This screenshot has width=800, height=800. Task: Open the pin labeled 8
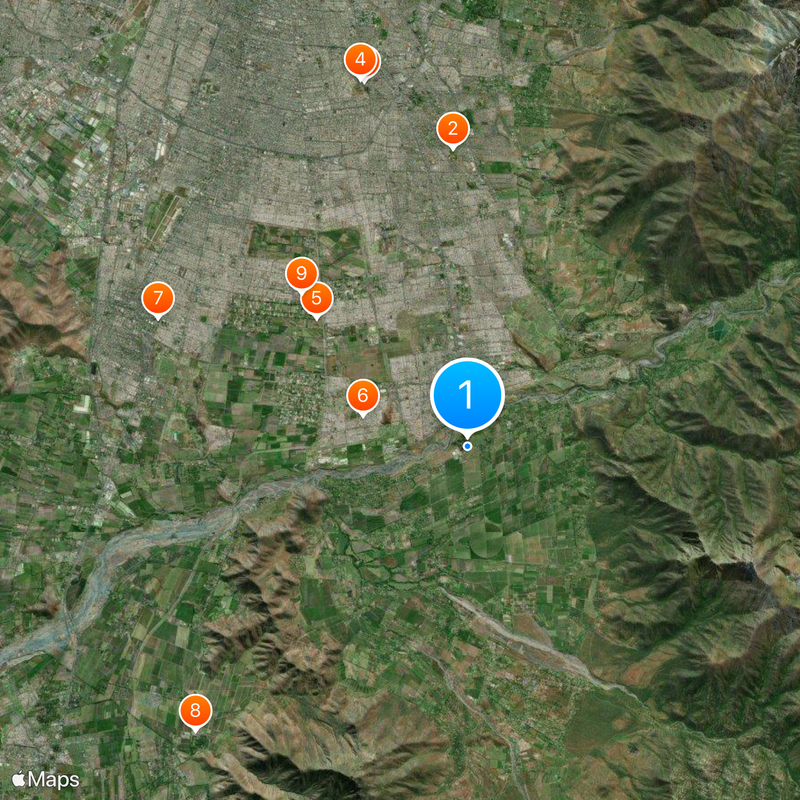[195, 711]
